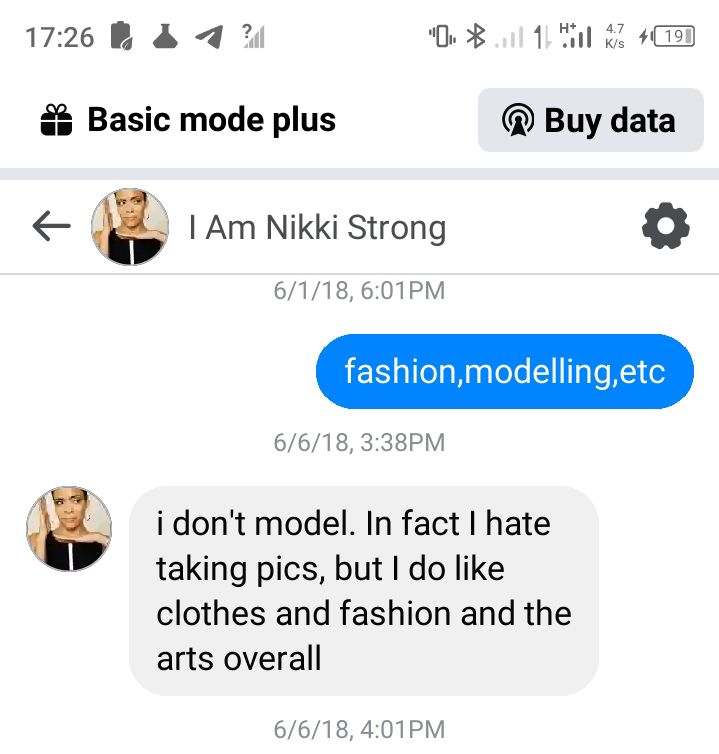The image size is (719, 754).
Task: Open I Am Nikki Strong's header profile picture
Action: (x=129, y=228)
